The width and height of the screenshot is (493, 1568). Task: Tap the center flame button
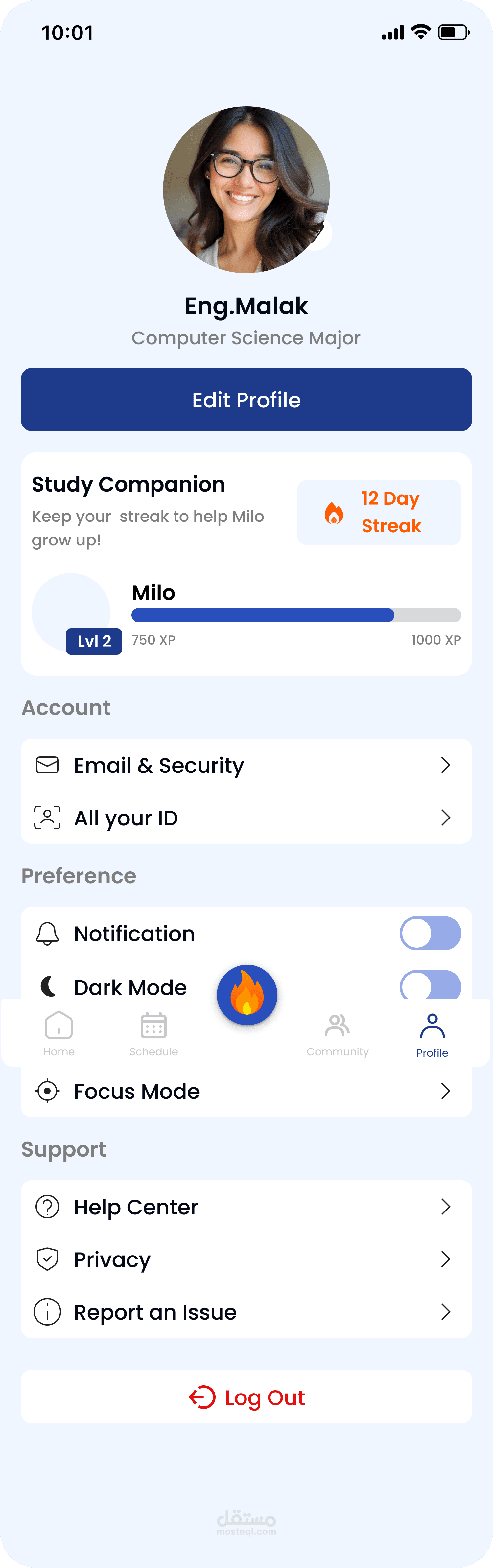(247, 995)
